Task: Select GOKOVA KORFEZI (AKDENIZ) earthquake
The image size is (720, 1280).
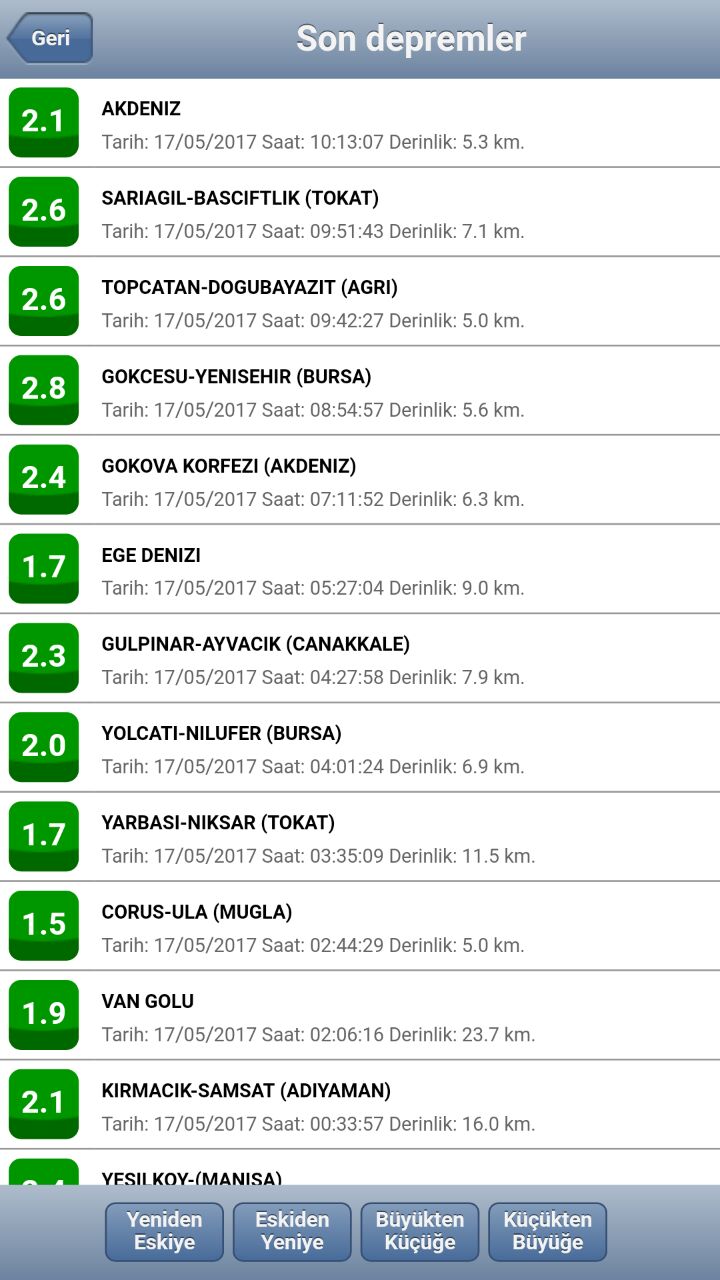Action: click(x=360, y=479)
